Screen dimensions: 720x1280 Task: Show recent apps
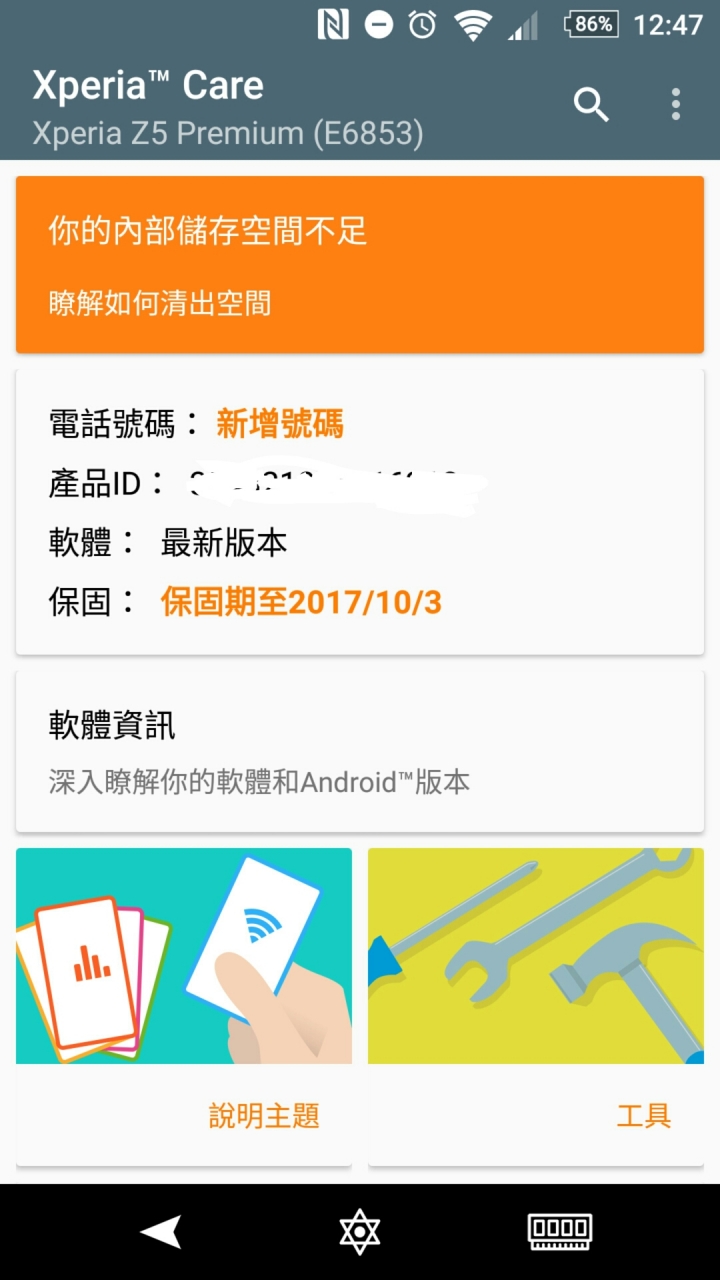559,1232
